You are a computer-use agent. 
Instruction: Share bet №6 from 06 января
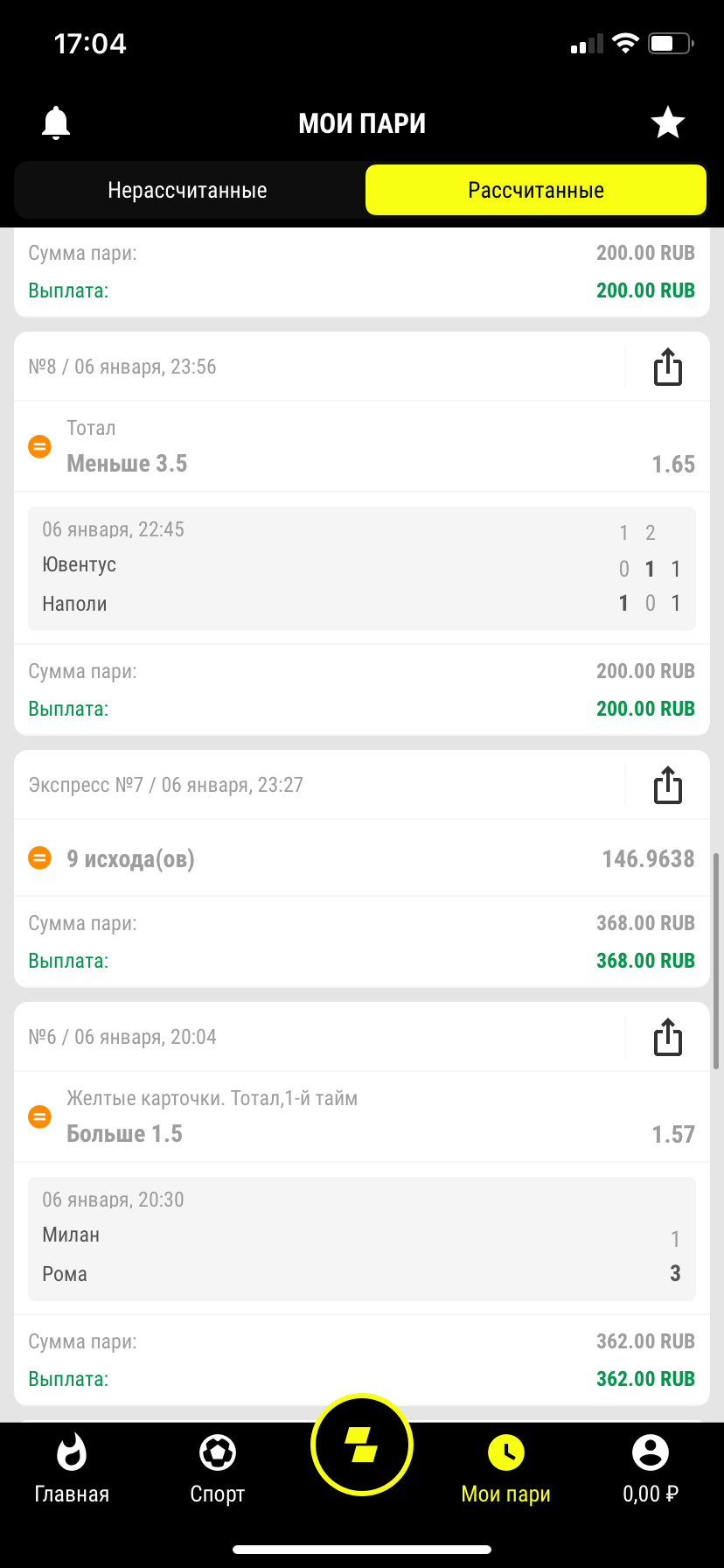click(668, 1038)
